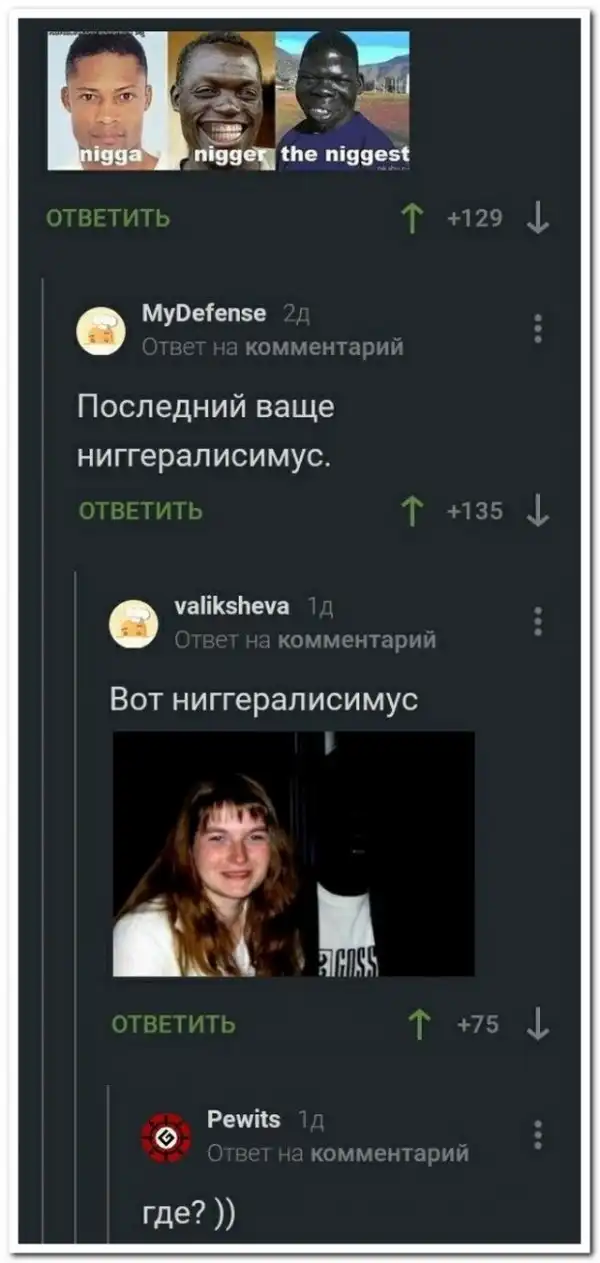Downvote MyDefense's comment
600x1263 pixels.
point(538,511)
